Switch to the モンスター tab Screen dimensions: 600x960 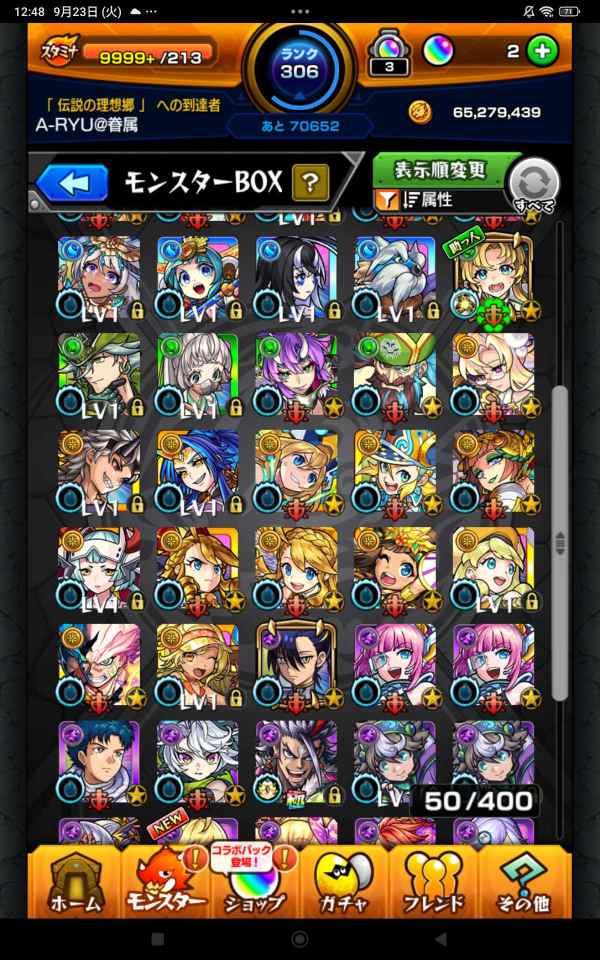pyautogui.click(x=165, y=882)
